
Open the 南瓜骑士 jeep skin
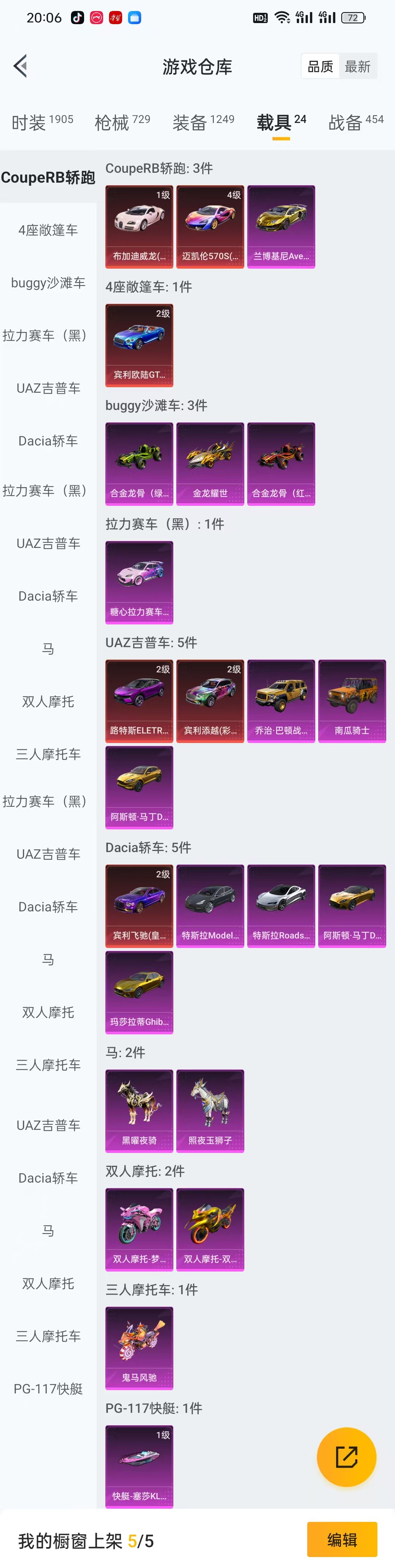click(352, 701)
